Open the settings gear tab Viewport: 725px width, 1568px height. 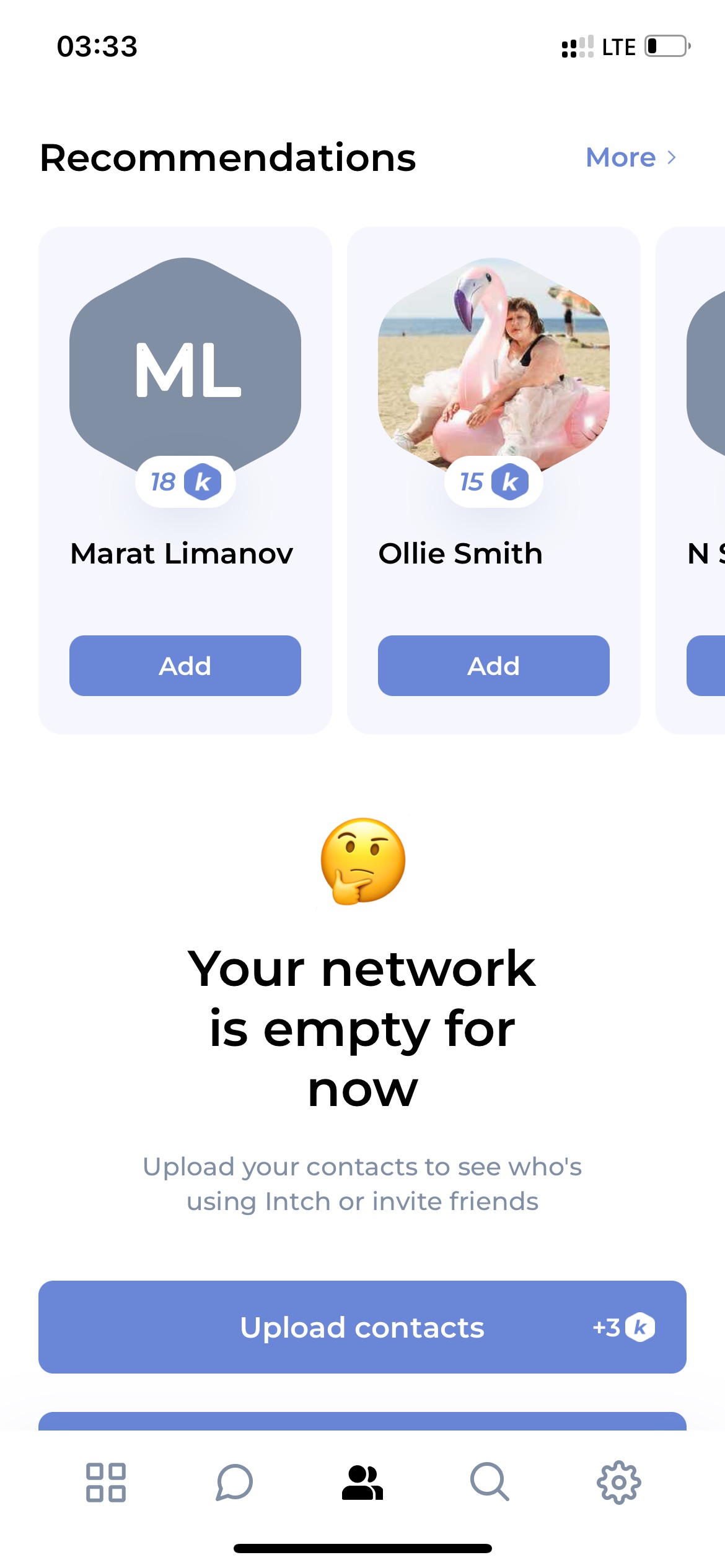coord(619,1483)
